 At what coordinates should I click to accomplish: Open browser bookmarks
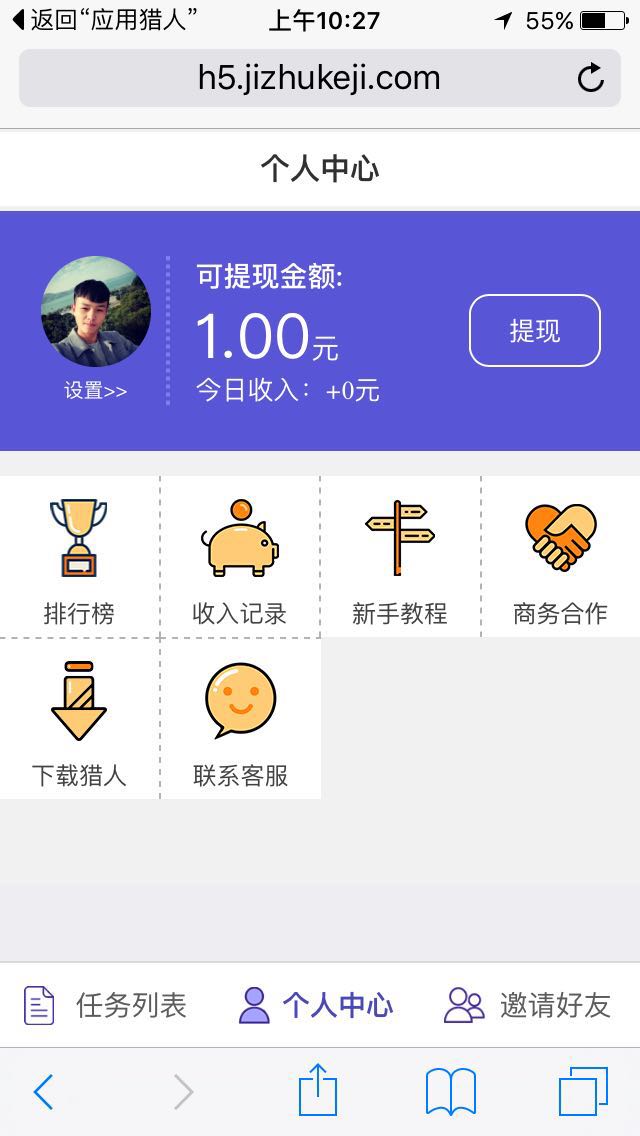pyautogui.click(x=450, y=1091)
